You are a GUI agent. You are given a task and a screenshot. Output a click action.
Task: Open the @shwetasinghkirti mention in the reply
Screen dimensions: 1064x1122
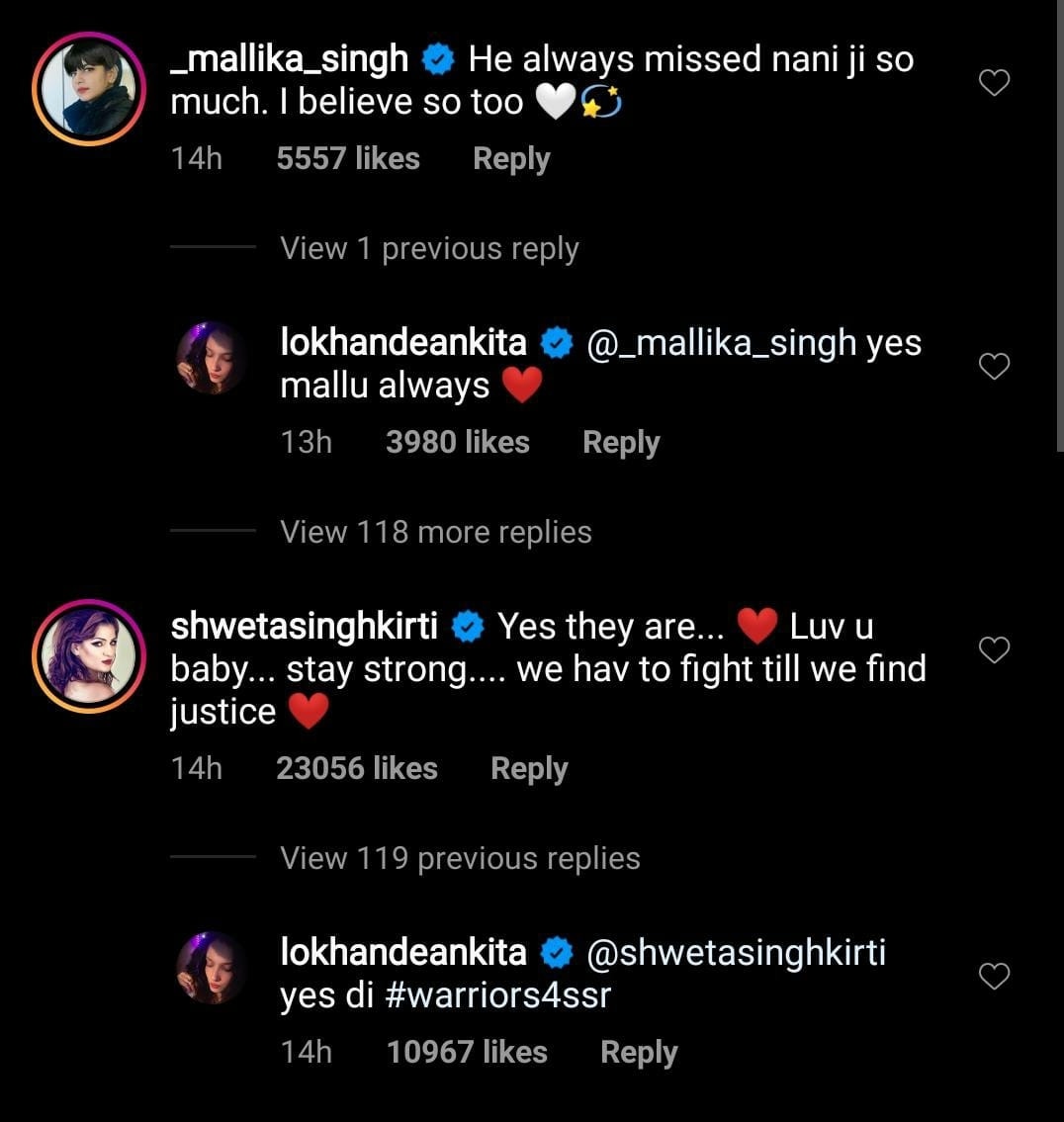736,953
